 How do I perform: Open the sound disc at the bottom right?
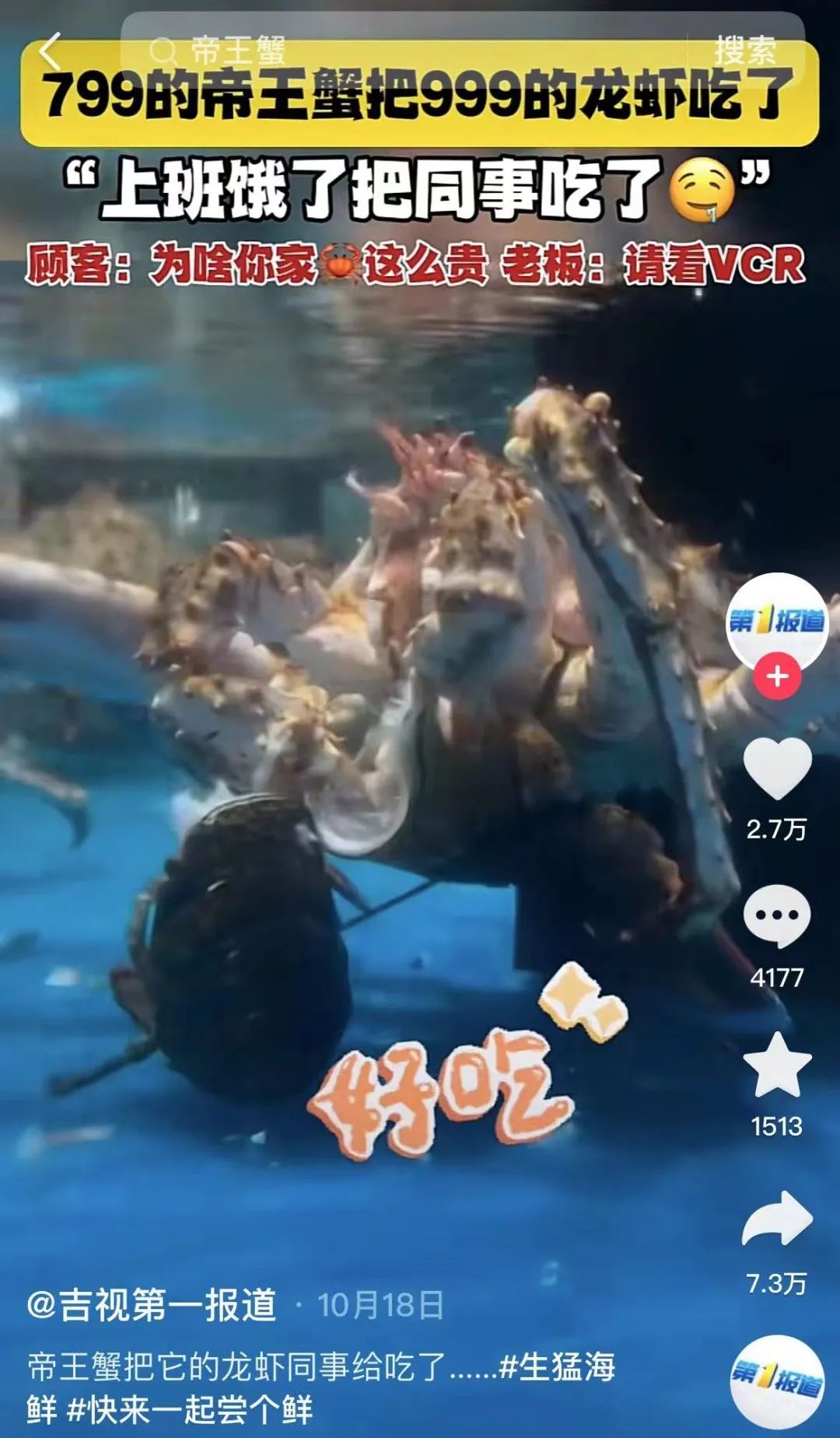click(777, 1382)
